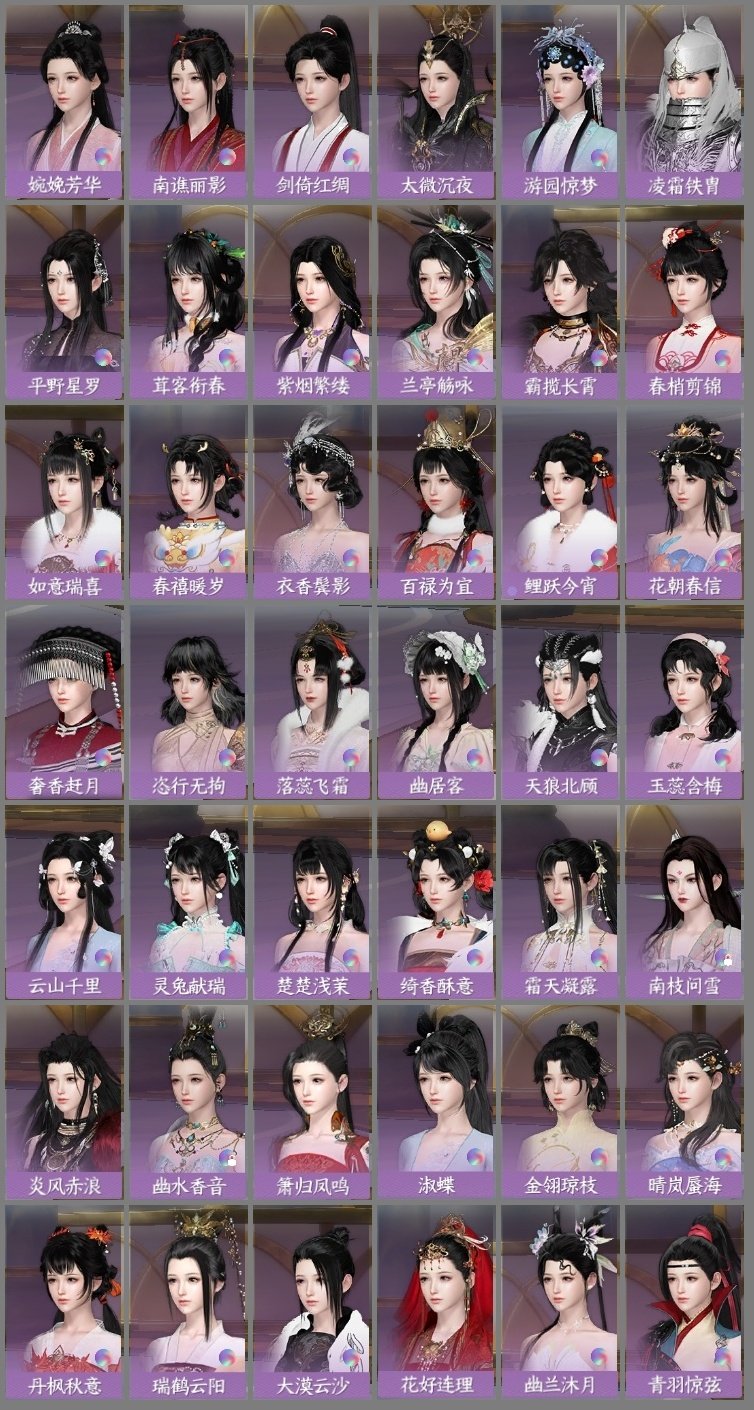Click the figure icon on 南枝问雪
Viewport: 754px width, 1410px height.
click(727, 961)
